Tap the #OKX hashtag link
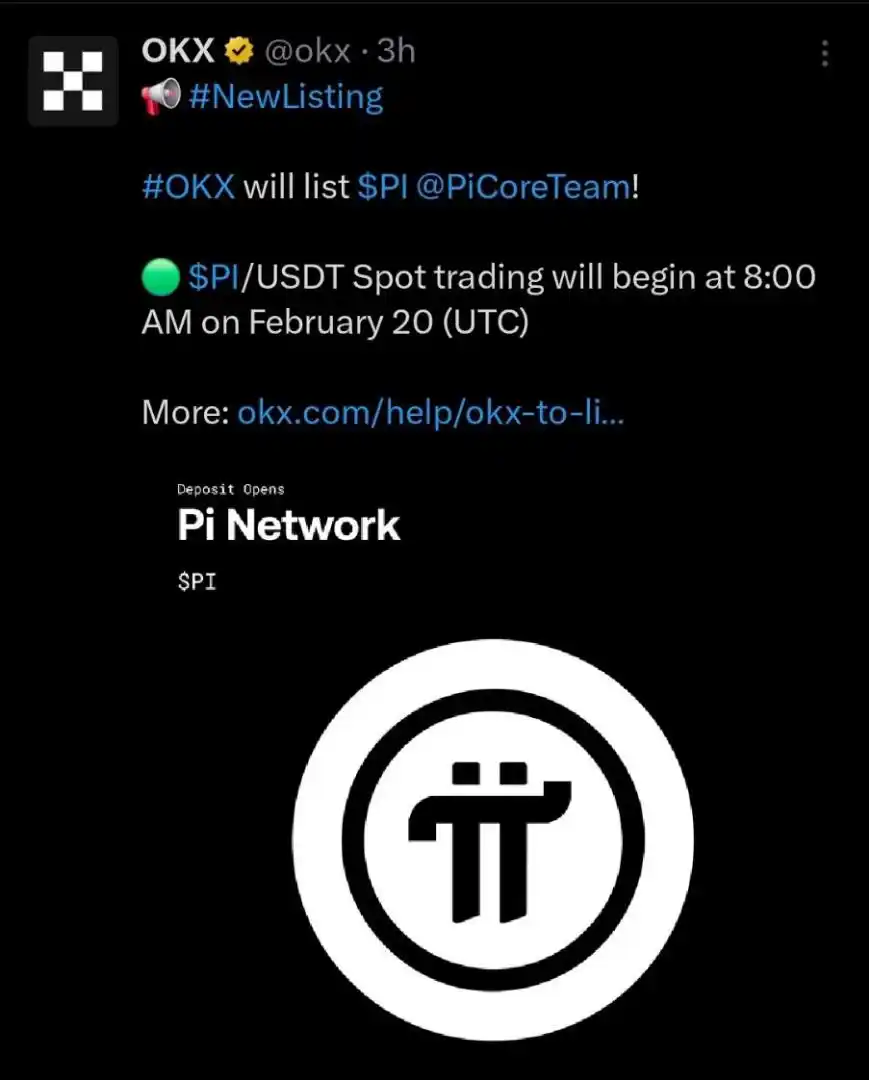 [x=188, y=186]
